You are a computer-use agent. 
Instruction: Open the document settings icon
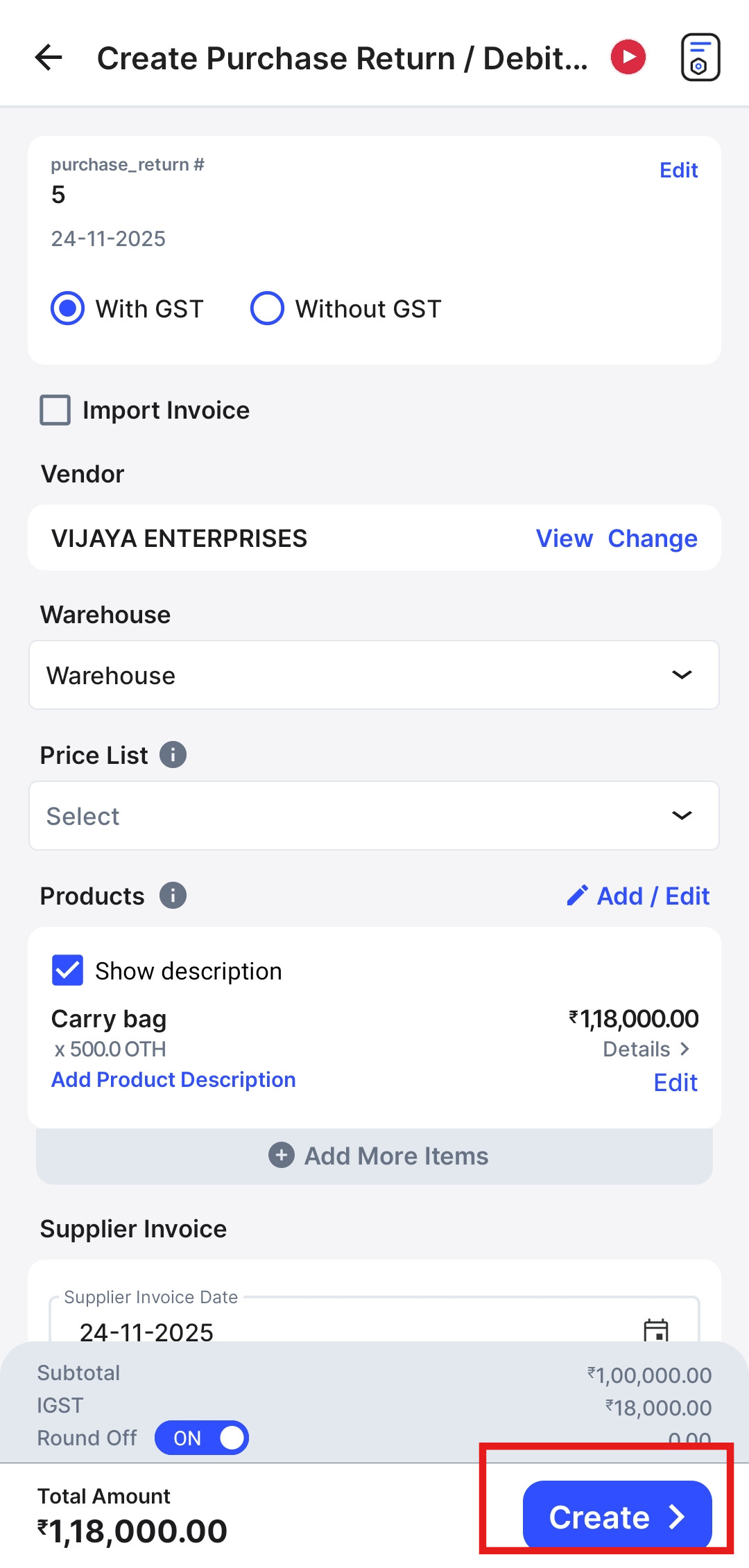click(x=700, y=58)
